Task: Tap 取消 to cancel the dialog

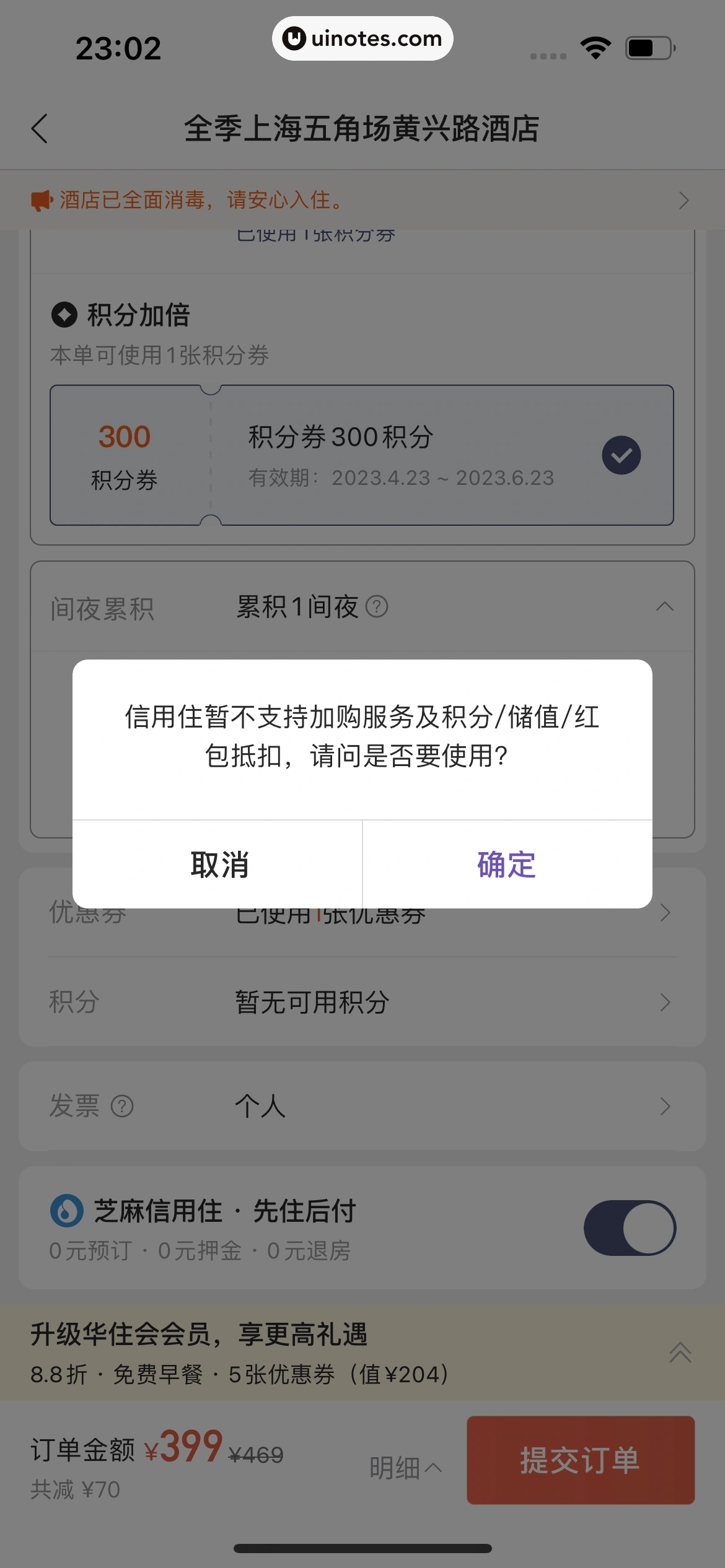Action: click(218, 865)
